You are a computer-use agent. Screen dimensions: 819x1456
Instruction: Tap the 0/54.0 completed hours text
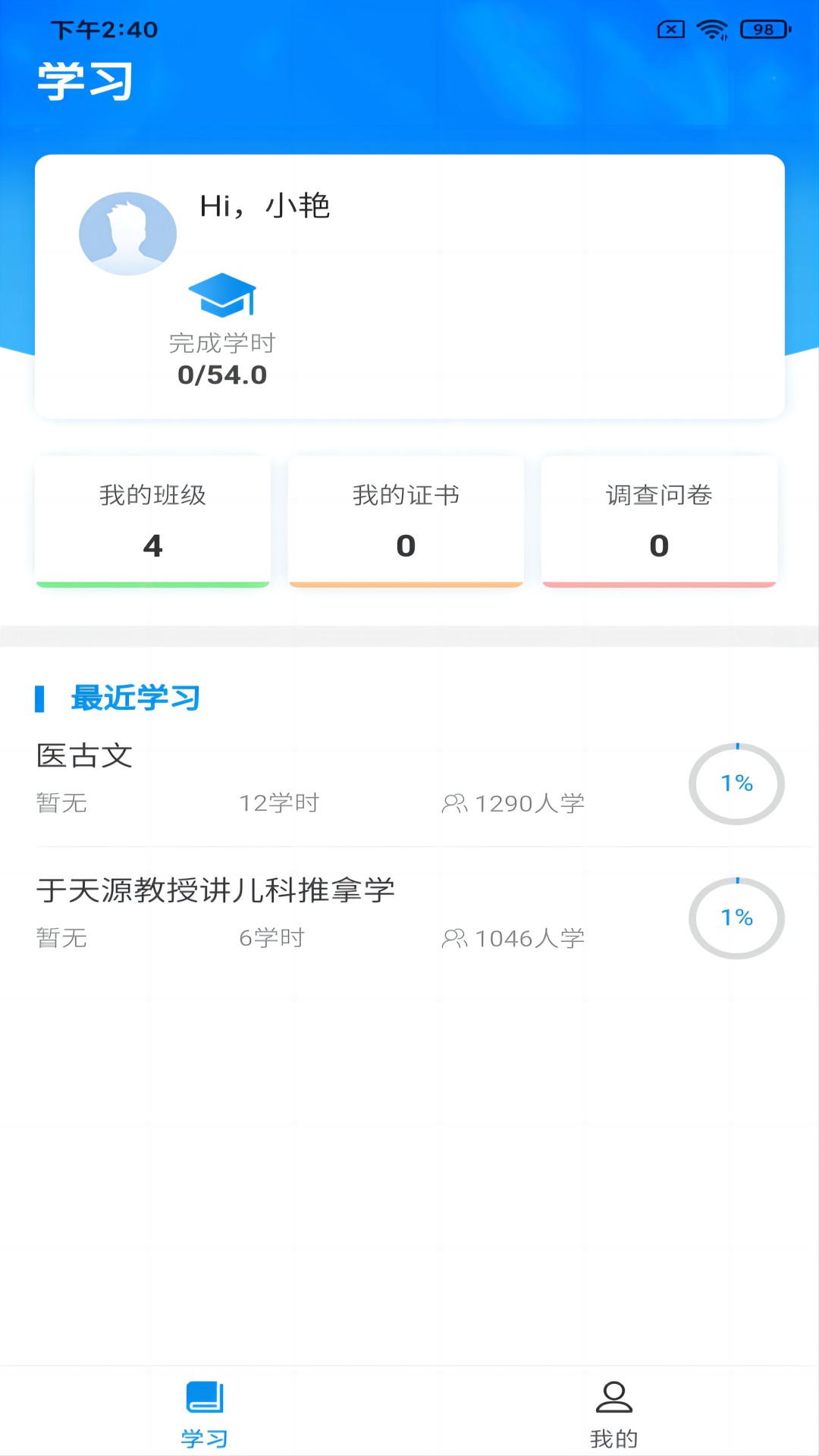coord(223,372)
